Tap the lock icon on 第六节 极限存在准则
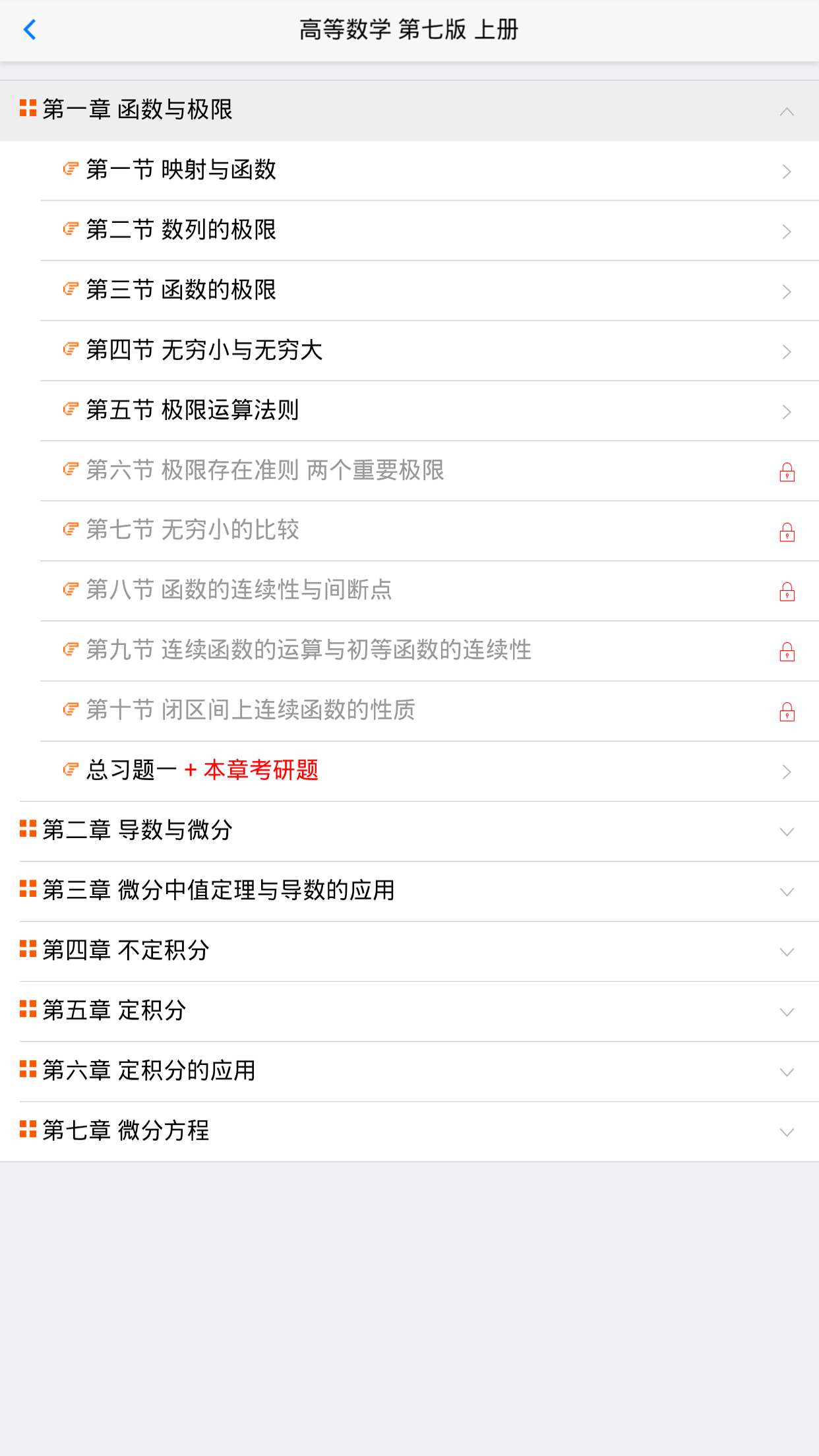The height and width of the screenshot is (1456, 819). pos(786,471)
